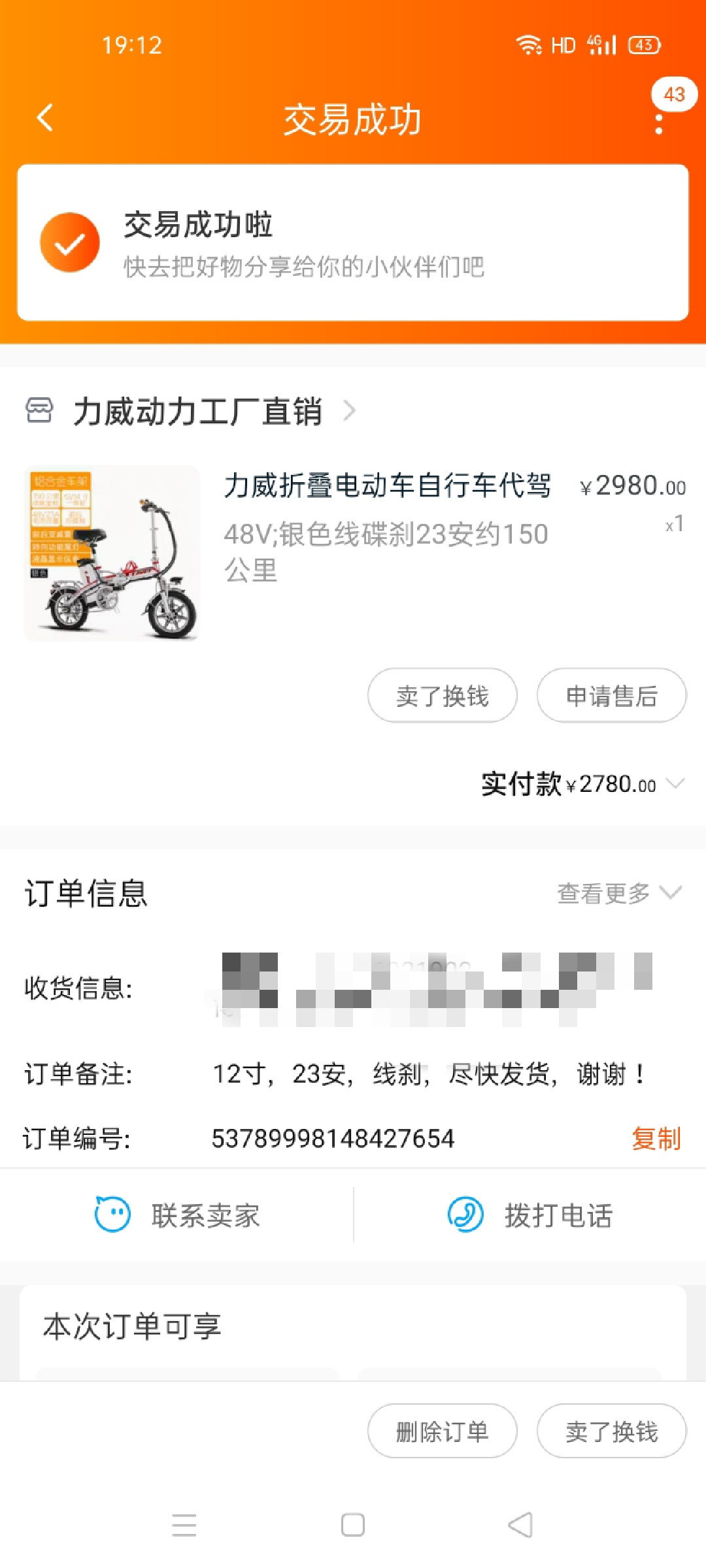
Task: Open the 力威折叠电动车 product thumbnail
Action: pyautogui.click(x=112, y=553)
